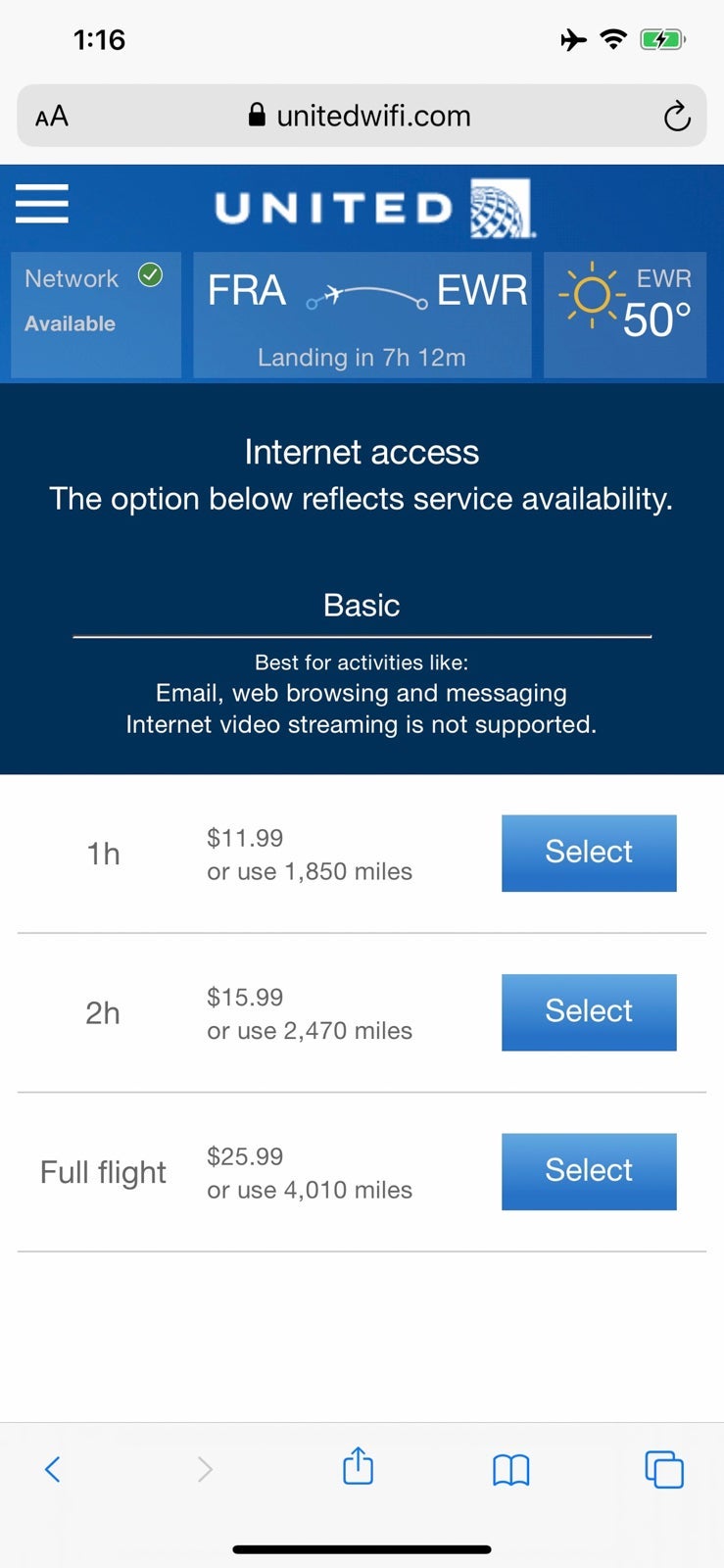Select the 2h internet plan
Viewport: 724px width, 1568px height.
click(589, 1012)
